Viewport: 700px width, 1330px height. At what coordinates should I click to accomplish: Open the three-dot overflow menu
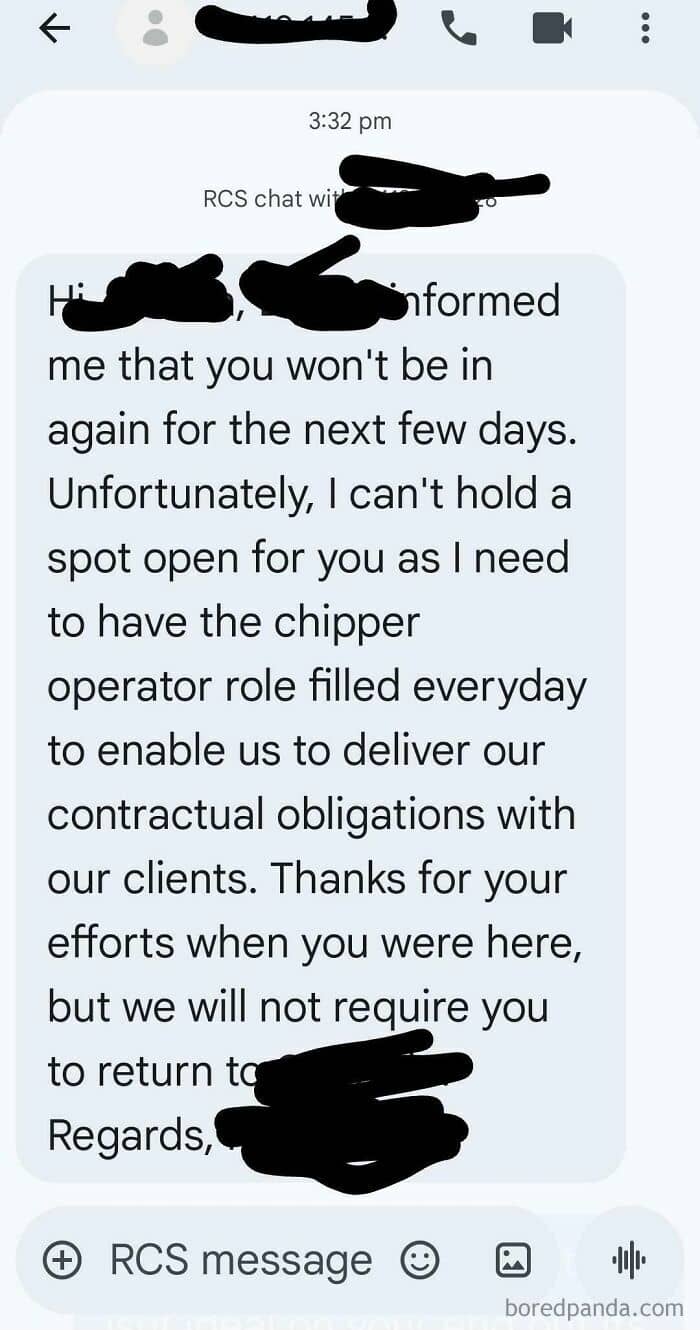(645, 29)
